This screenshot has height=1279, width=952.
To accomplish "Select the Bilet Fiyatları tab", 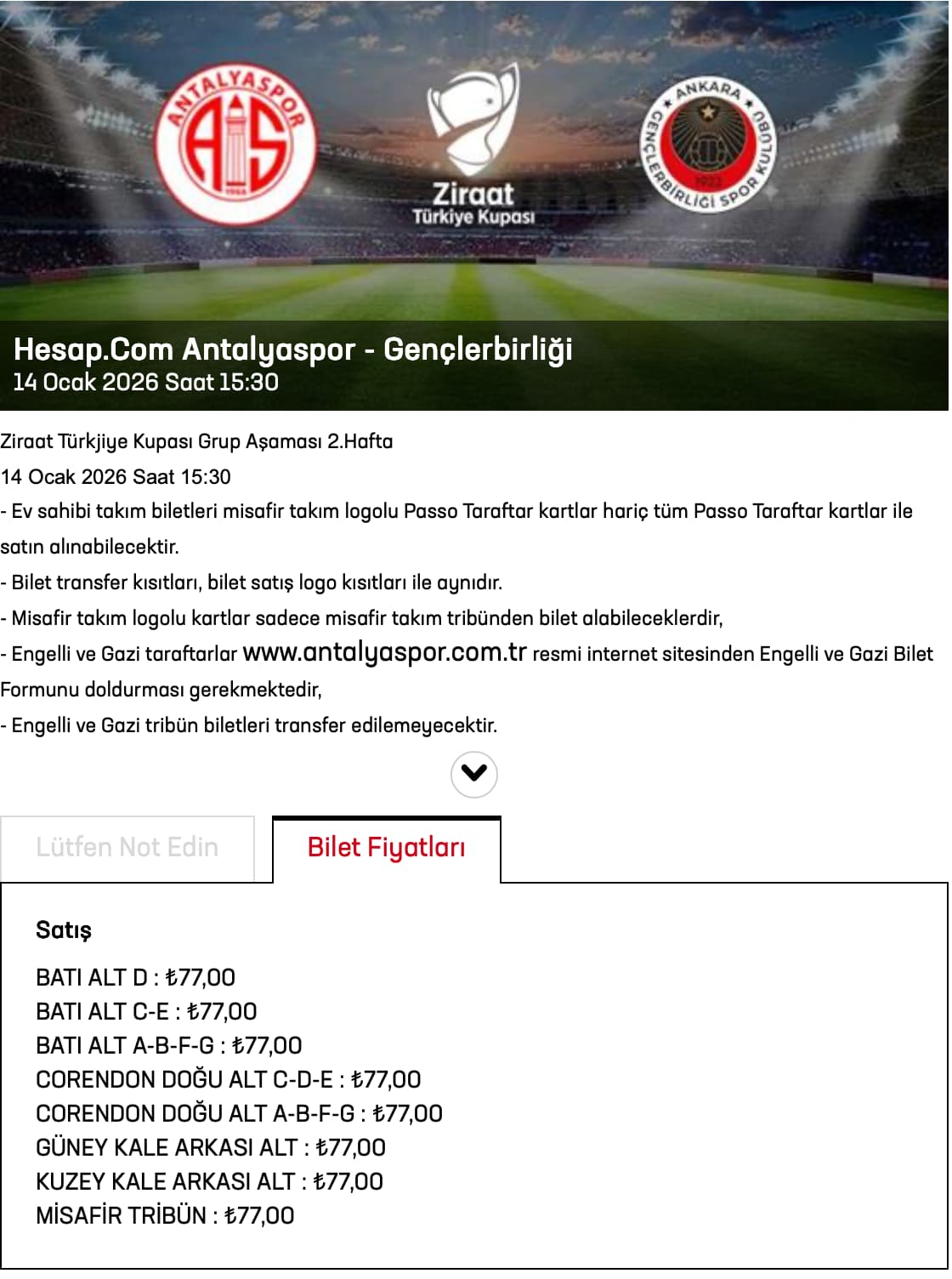I will tap(386, 849).
